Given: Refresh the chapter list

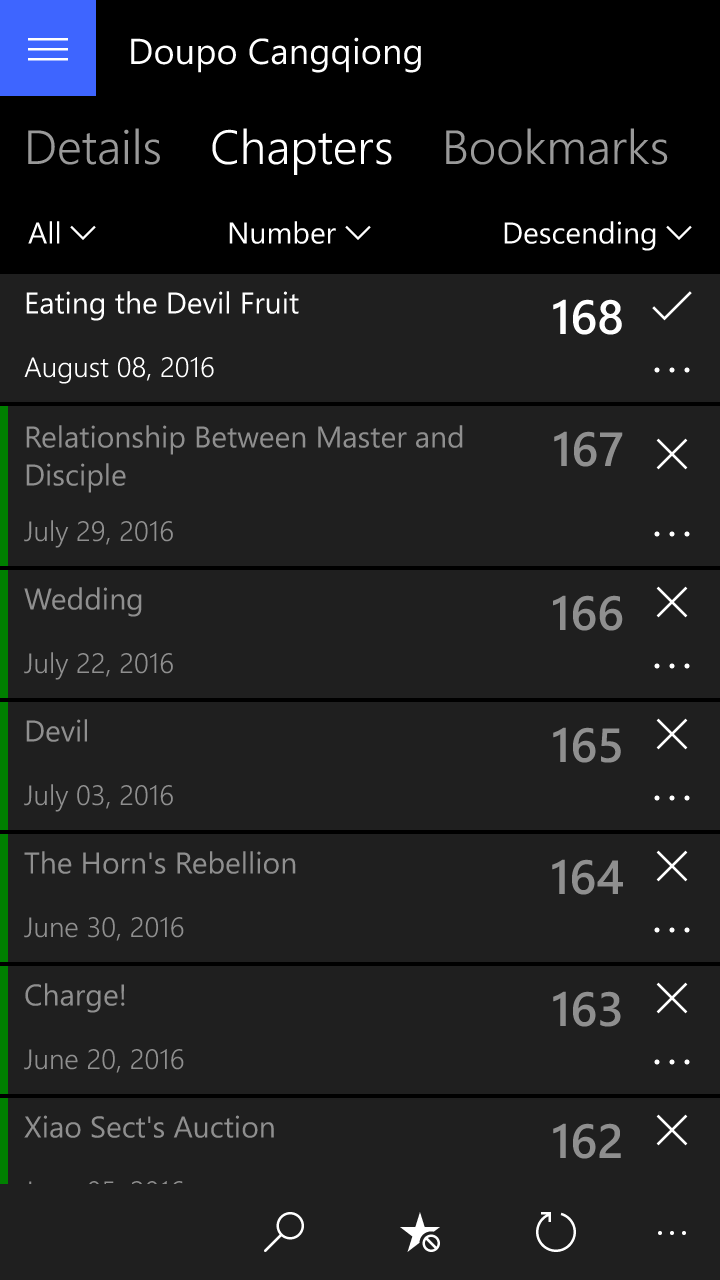Looking at the screenshot, I should tap(556, 1232).
